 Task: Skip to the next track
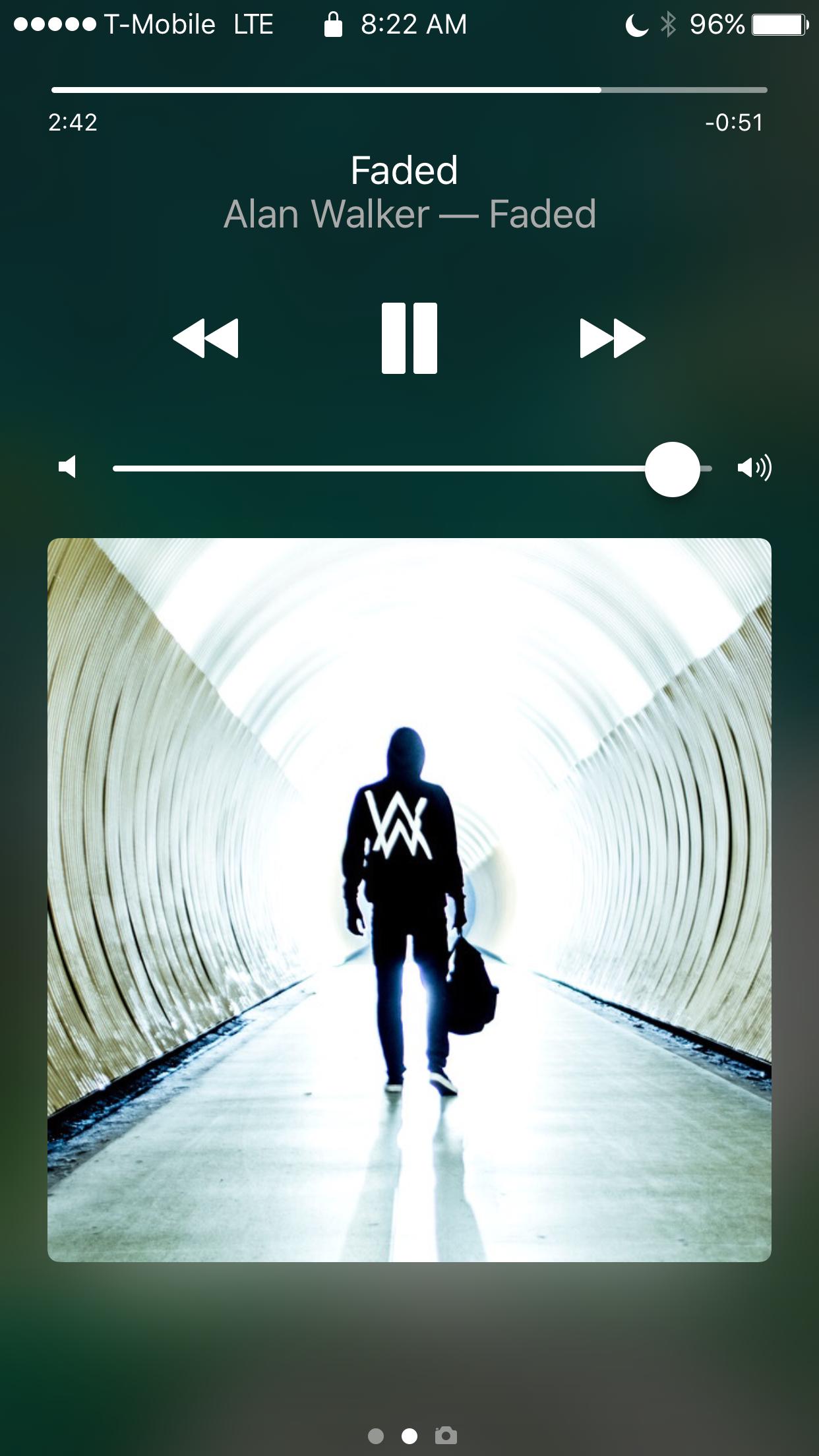pos(612,338)
